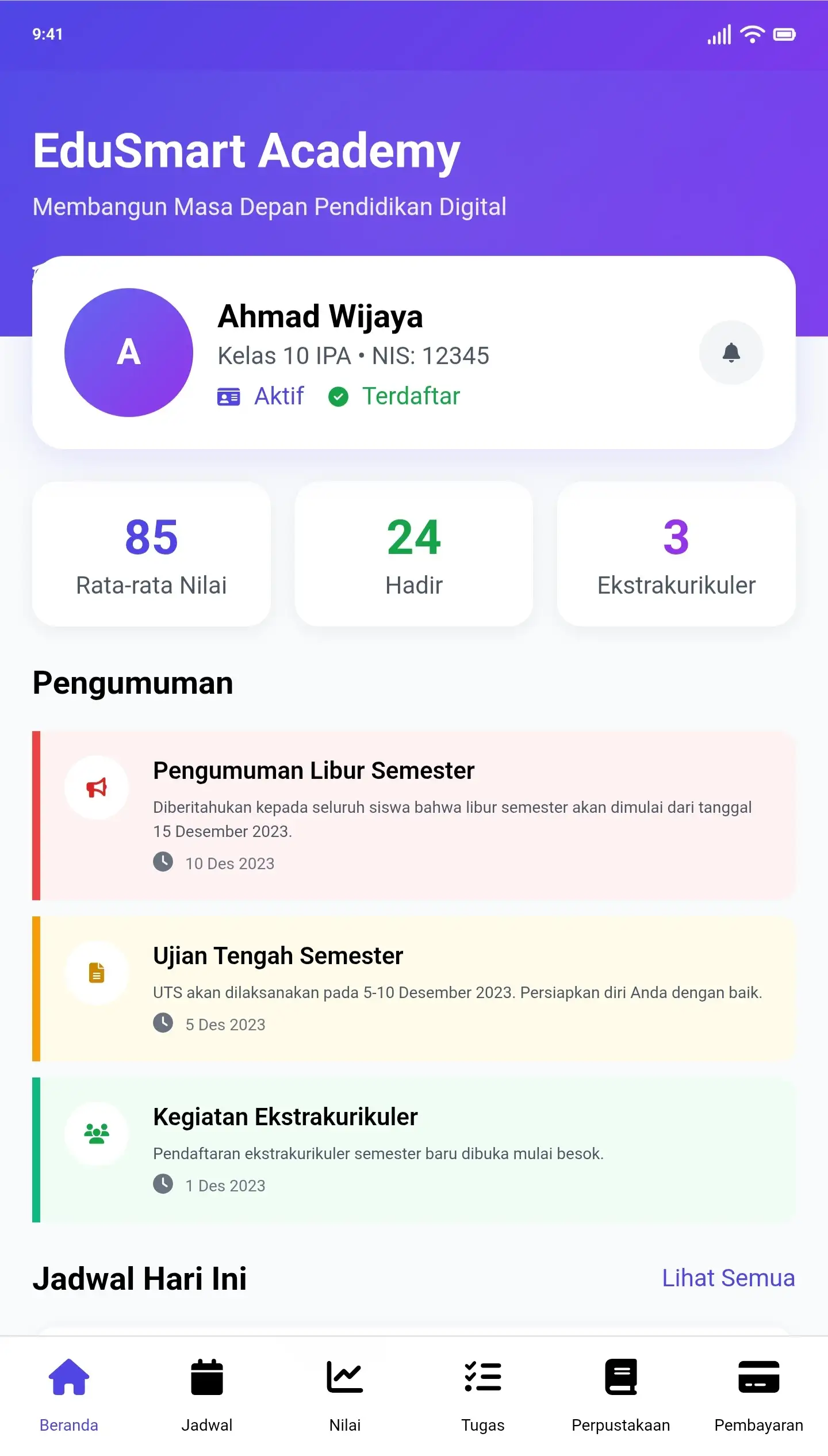Click the Jadwal calendar icon
This screenshot has height=1456, width=828.
pos(206,1378)
